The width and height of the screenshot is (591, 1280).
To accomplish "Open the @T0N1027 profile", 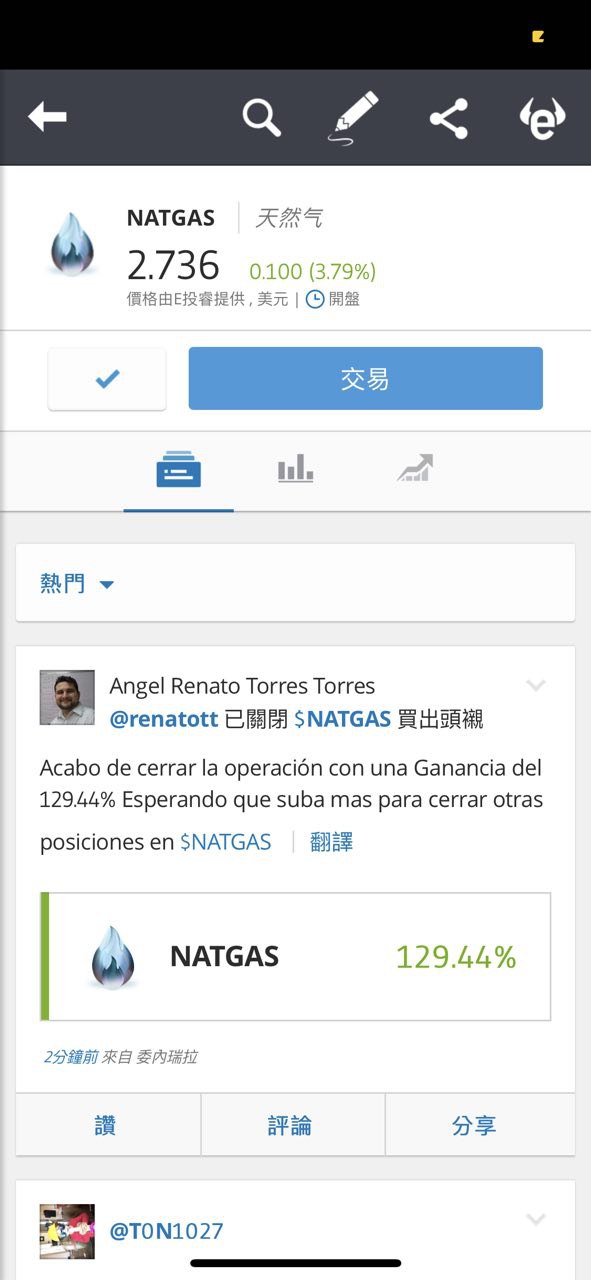I will (166, 1231).
